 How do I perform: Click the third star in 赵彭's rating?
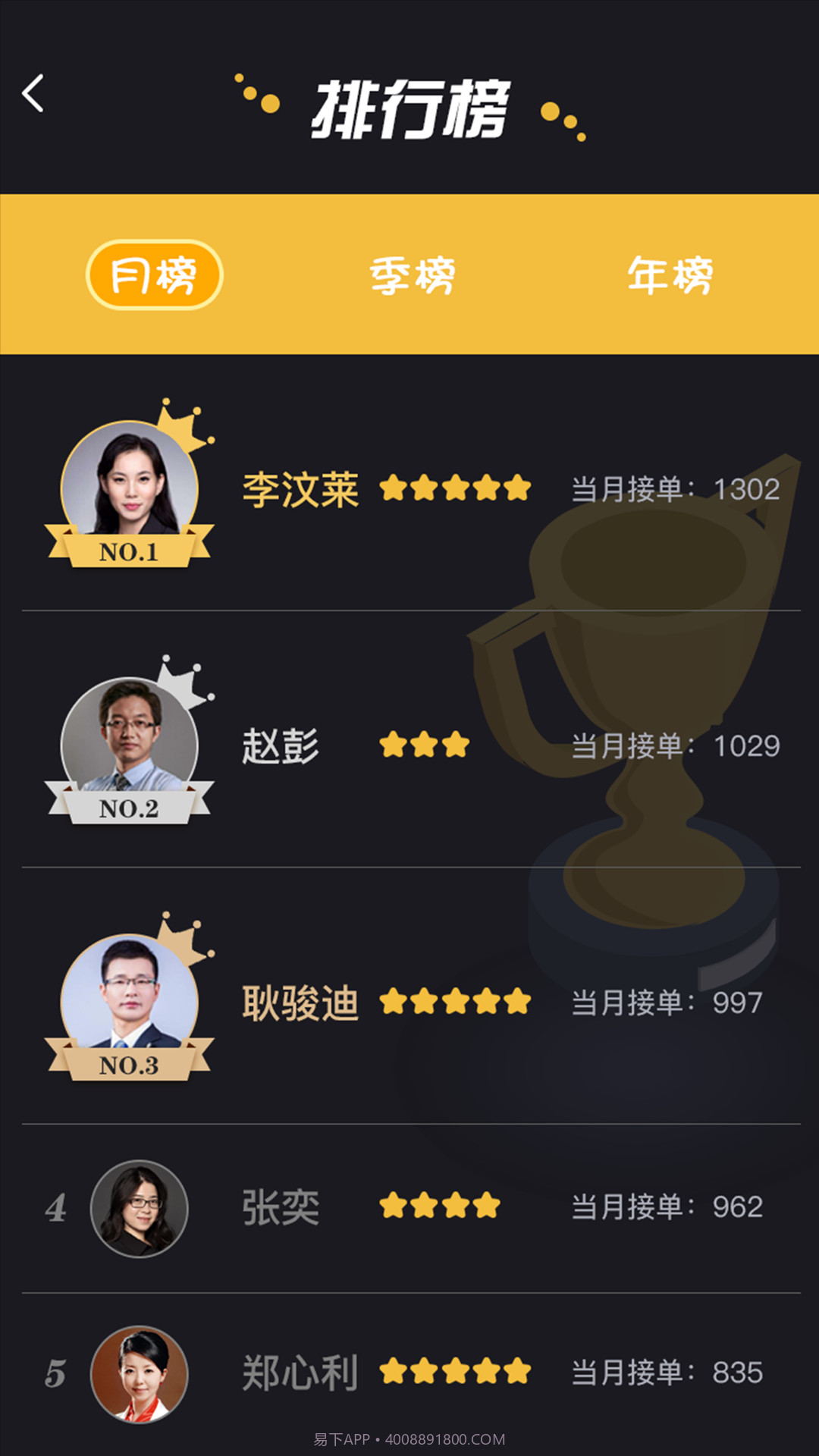tap(456, 745)
